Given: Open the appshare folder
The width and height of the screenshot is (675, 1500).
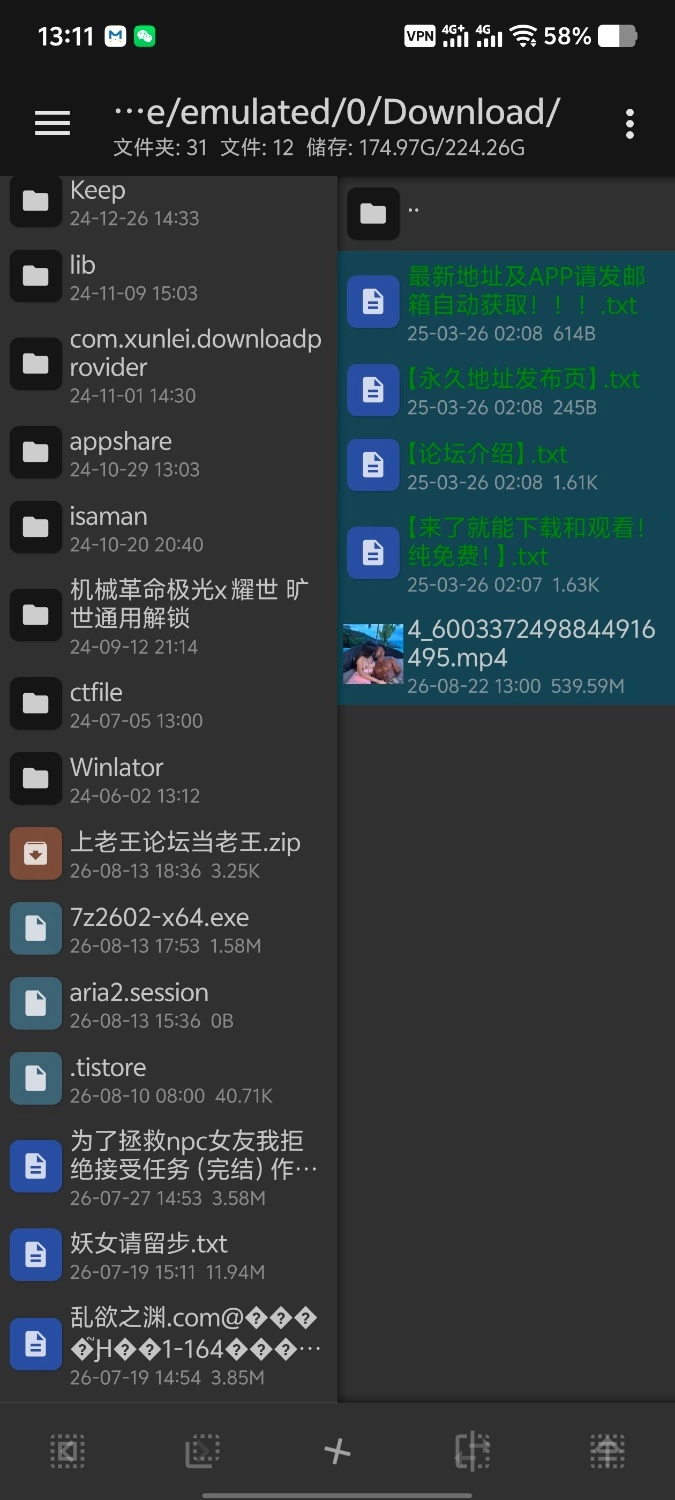Looking at the screenshot, I should [169, 454].
